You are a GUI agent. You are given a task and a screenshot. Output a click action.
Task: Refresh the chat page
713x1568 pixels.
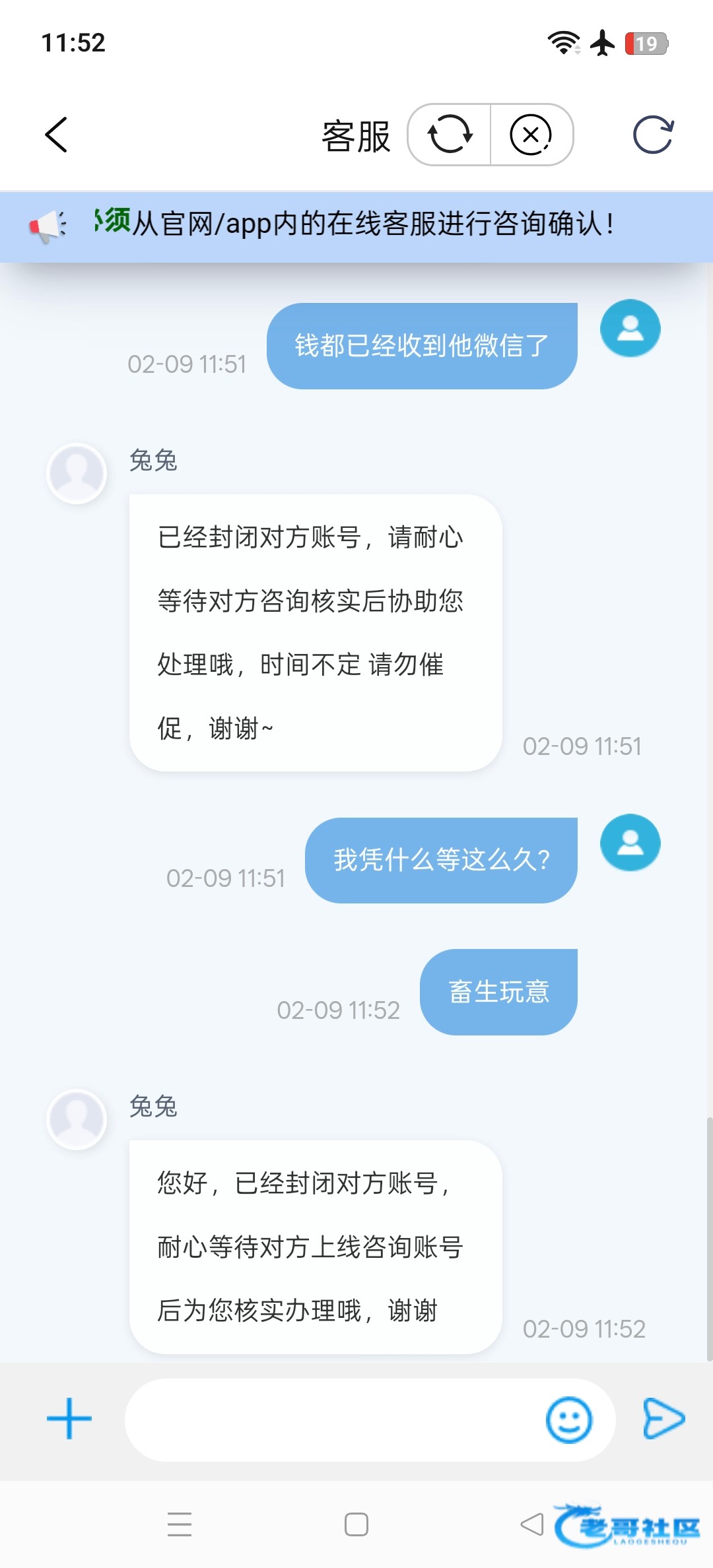point(653,135)
